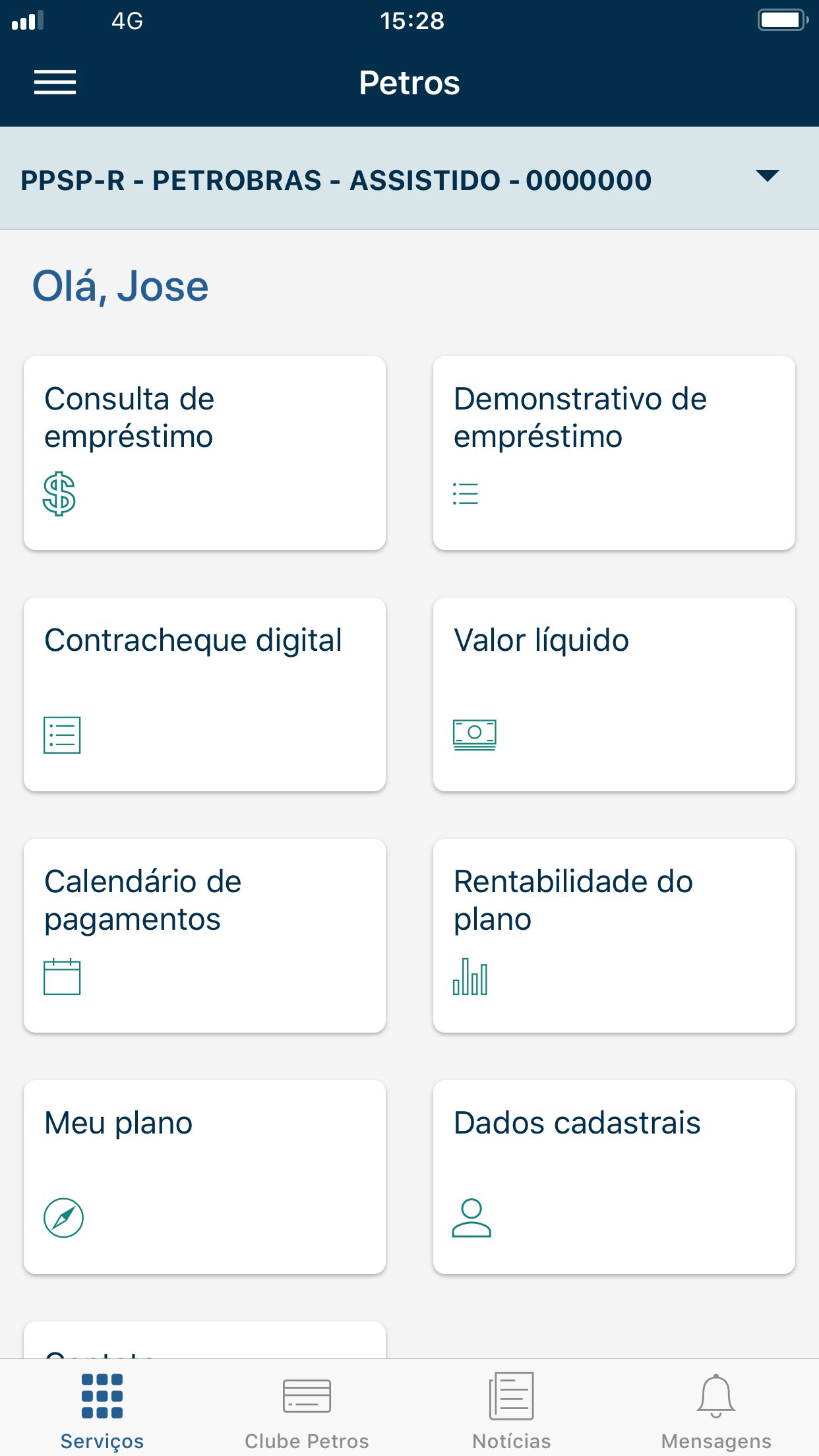Viewport: 819px width, 1456px height.
Task: View Rentabilidade do plano
Action: click(614, 936)
